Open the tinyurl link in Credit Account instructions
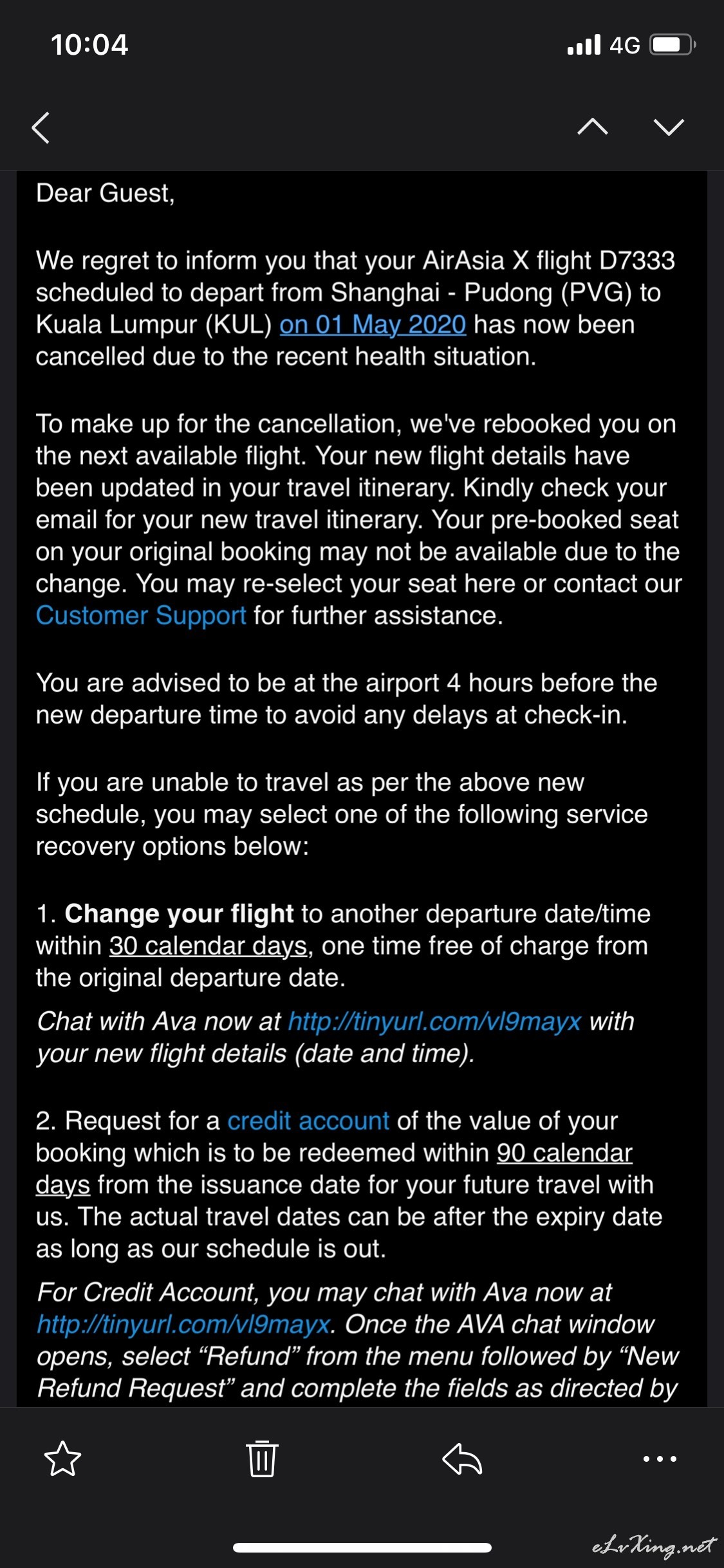 point(183,1324)
